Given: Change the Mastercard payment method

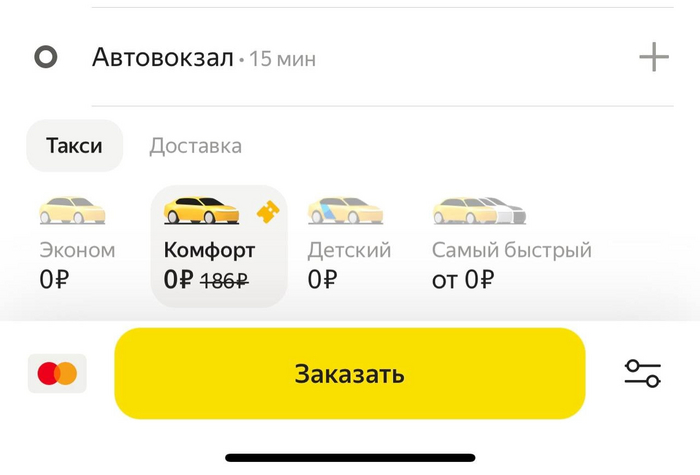Looking at the screenshot, I should click(57, 374).
